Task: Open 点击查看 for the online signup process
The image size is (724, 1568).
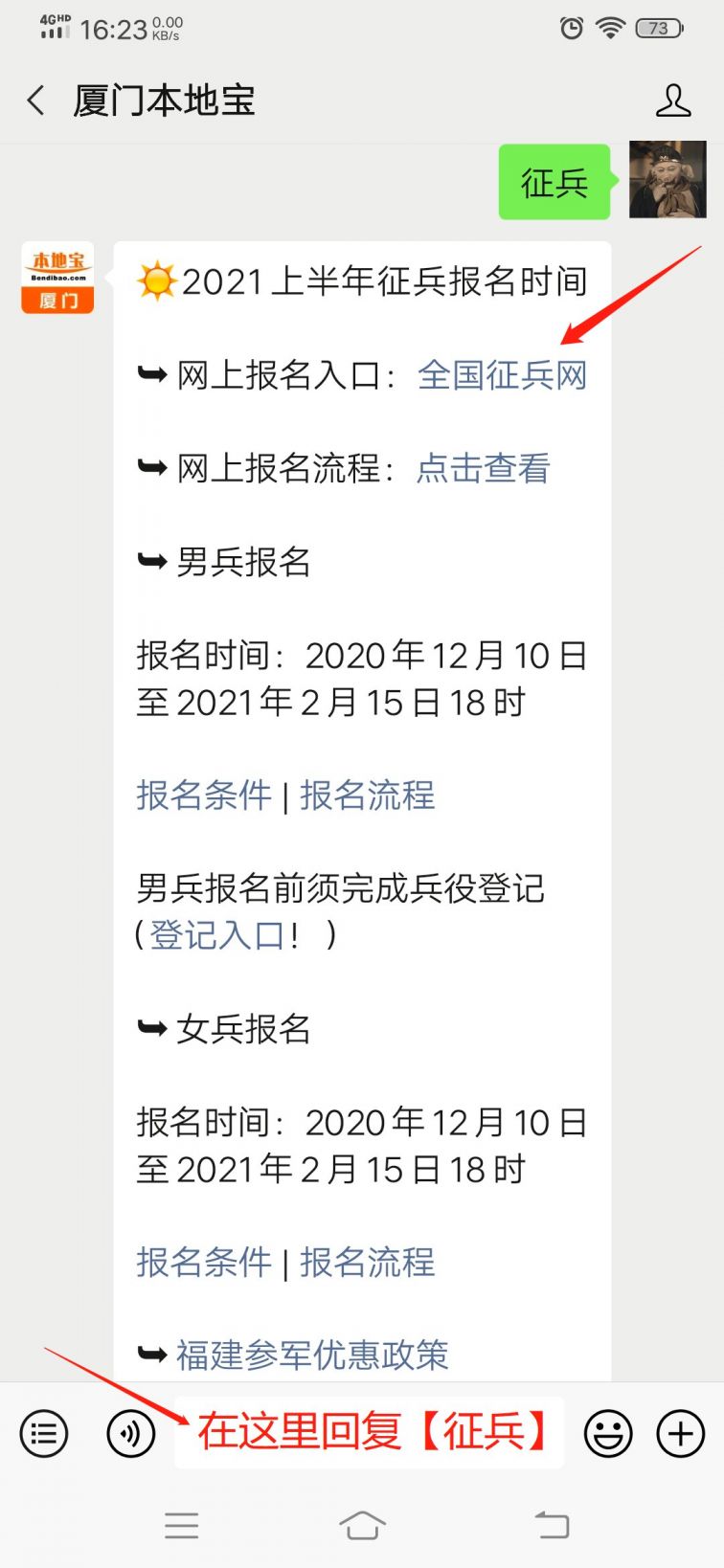Action: 484,468
